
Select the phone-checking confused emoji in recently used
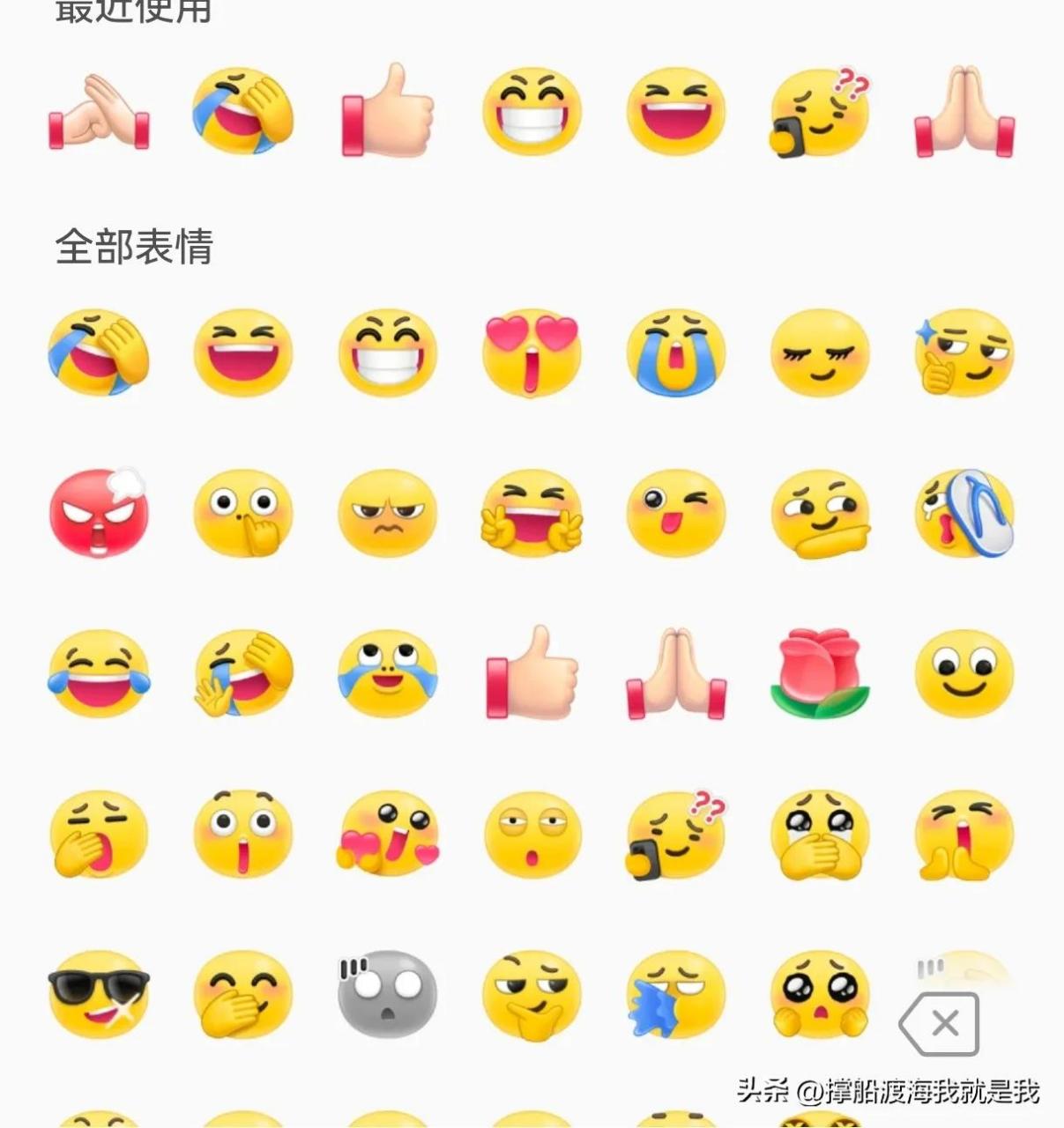818,112
